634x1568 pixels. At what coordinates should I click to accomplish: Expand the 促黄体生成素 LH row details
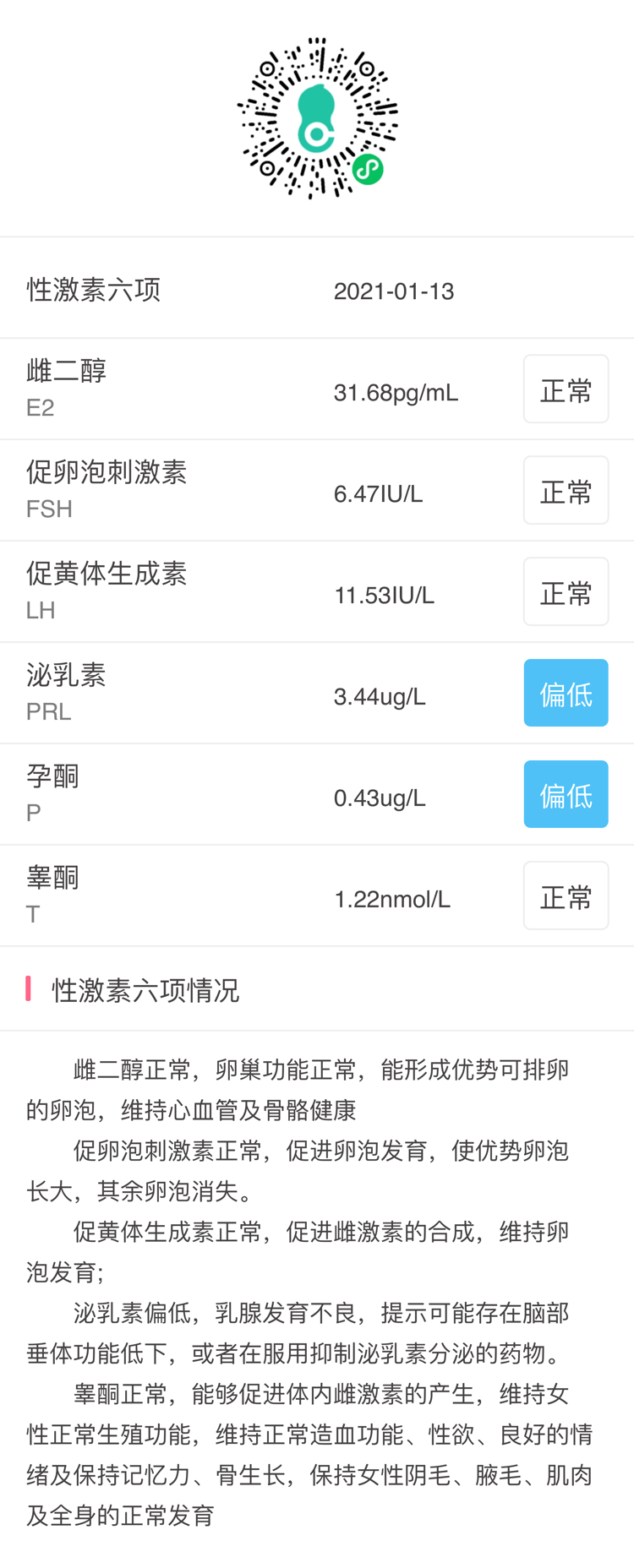pyautogui.click(x=107, y=573)
